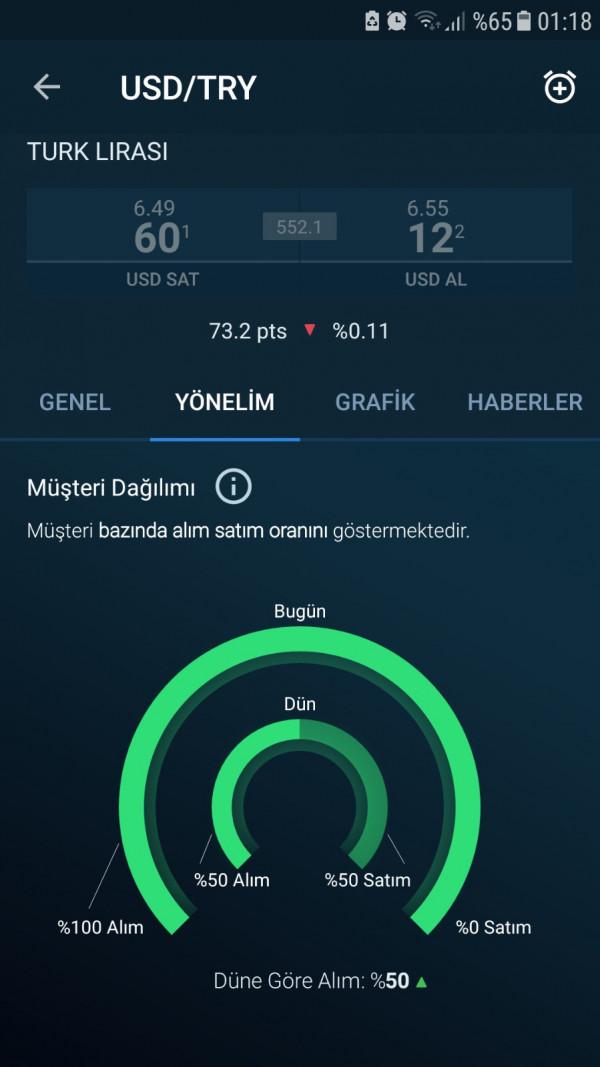Tap the USD AL buy button
600x1067 pixels.
tap(436, 243)
